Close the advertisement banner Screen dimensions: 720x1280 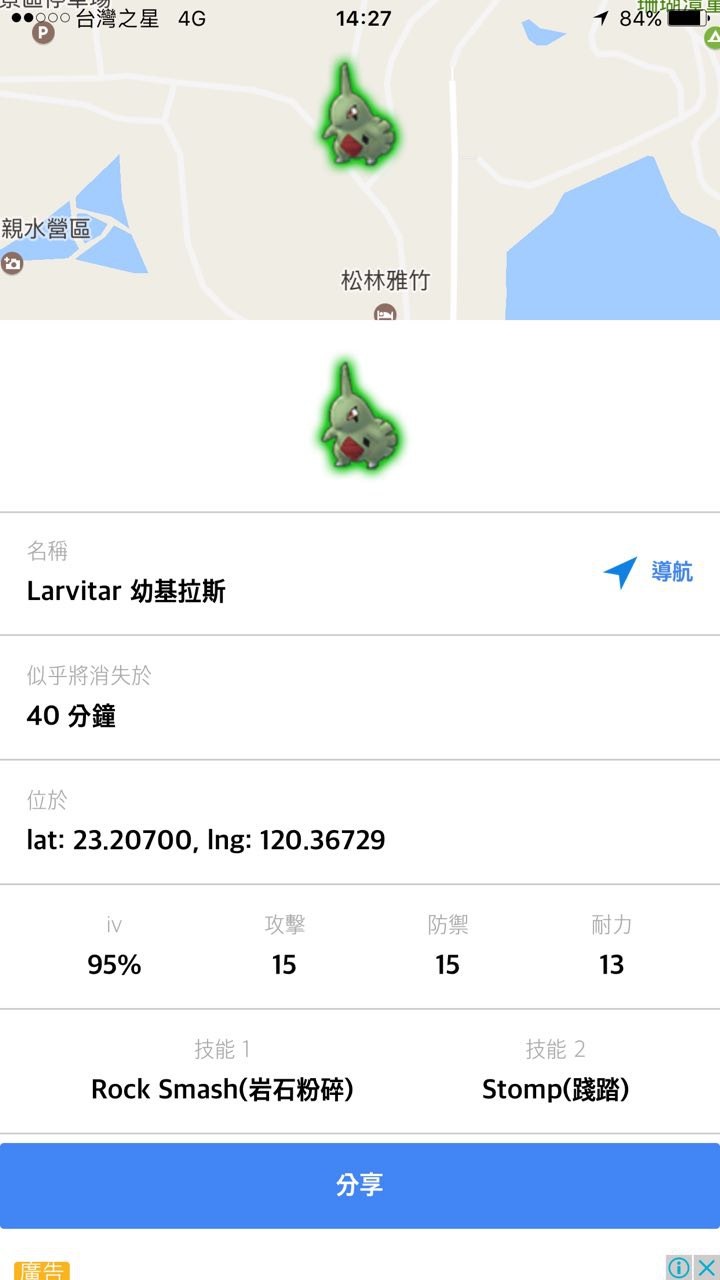(x=706, y=1267)
